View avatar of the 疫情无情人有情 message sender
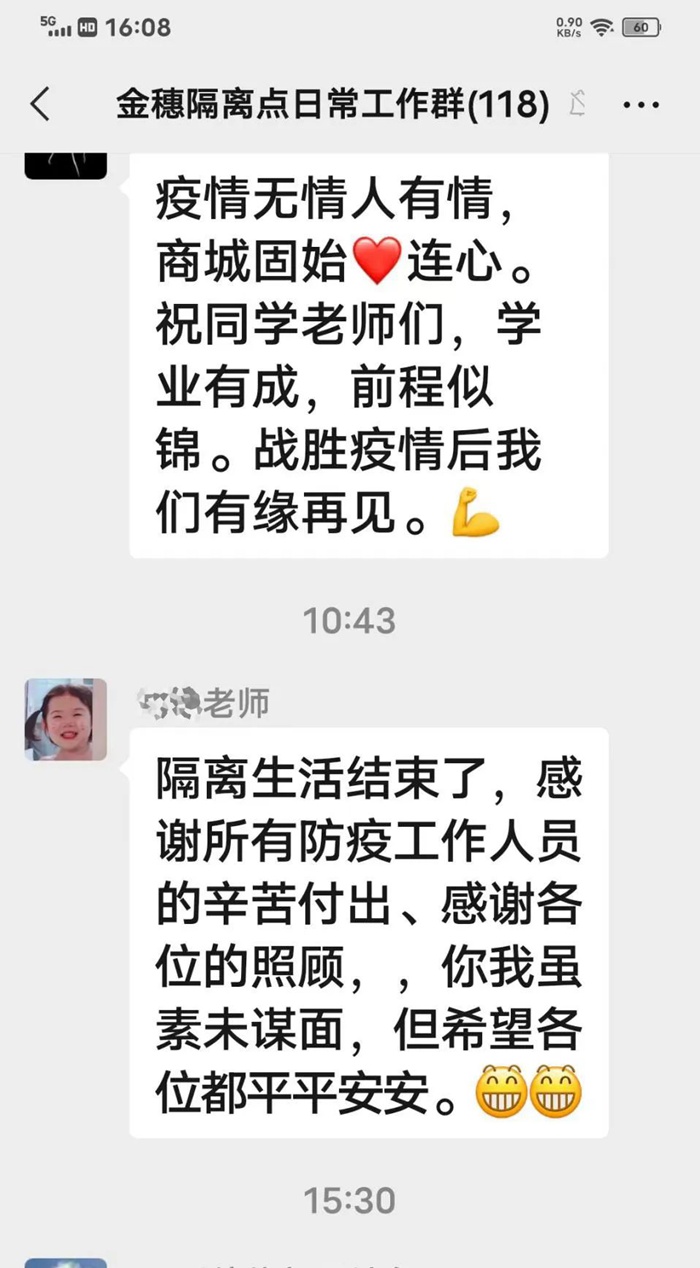 tap(66, 164)
